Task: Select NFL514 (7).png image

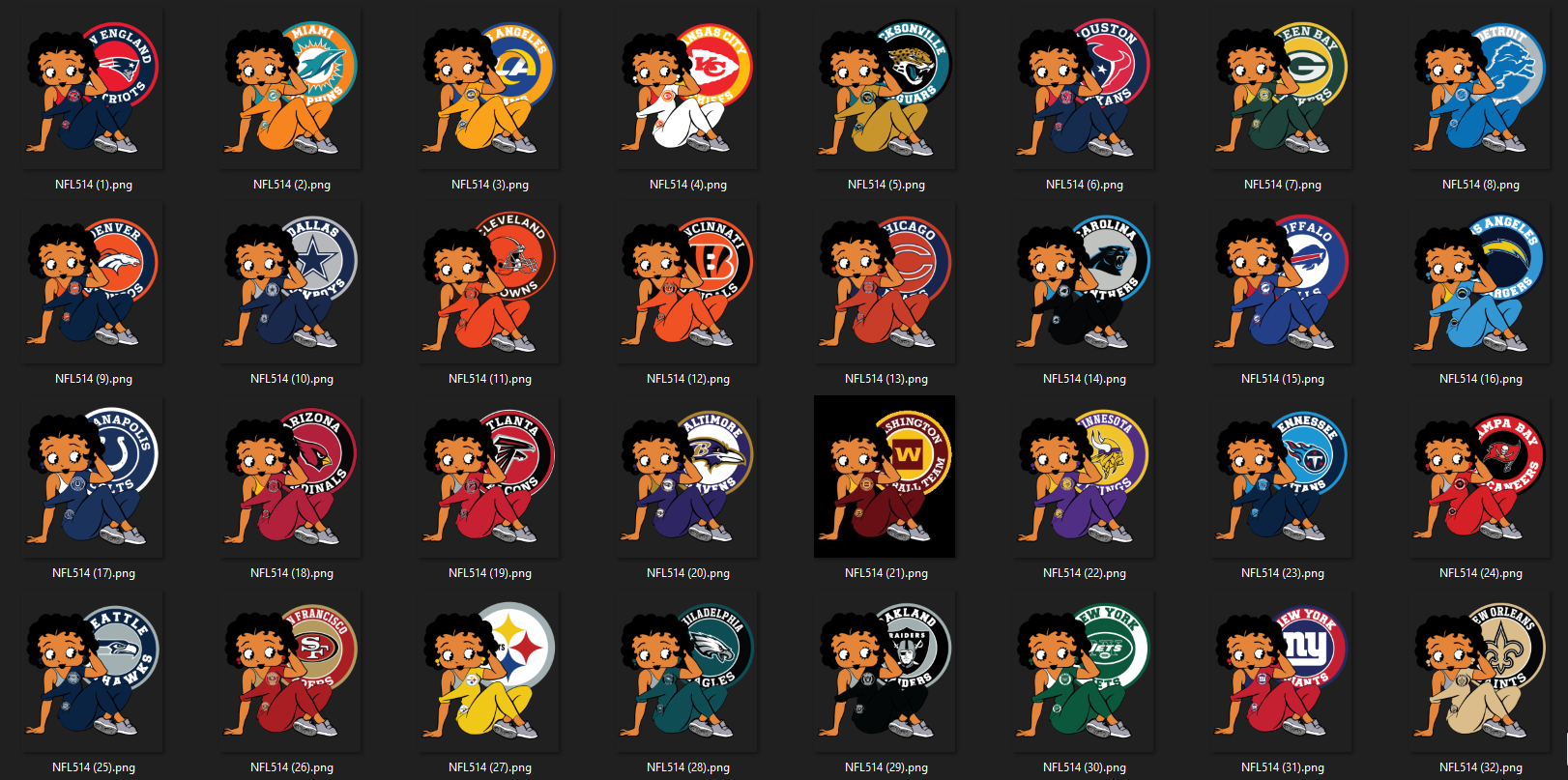Action: tap(1282, 89)
